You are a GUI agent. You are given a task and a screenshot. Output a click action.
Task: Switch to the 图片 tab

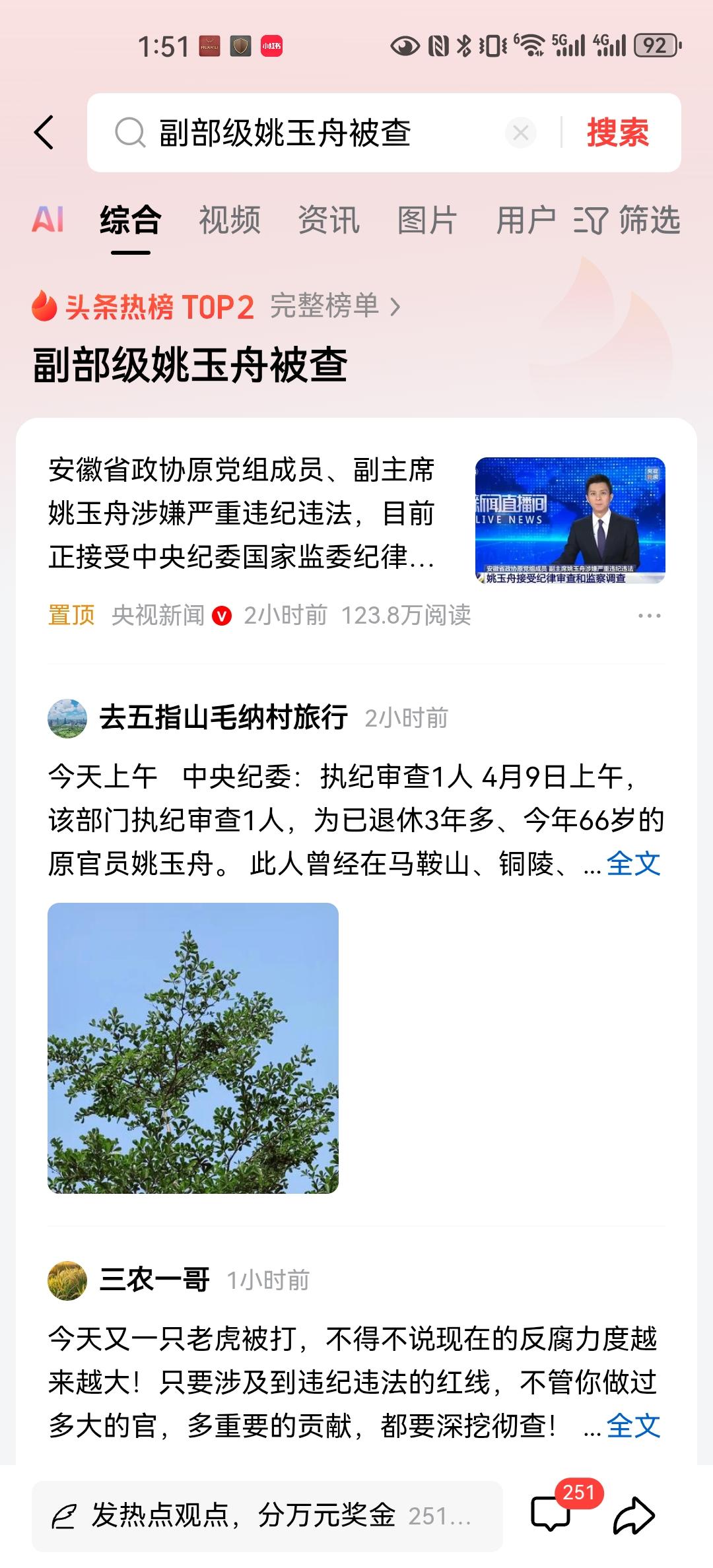427,220
